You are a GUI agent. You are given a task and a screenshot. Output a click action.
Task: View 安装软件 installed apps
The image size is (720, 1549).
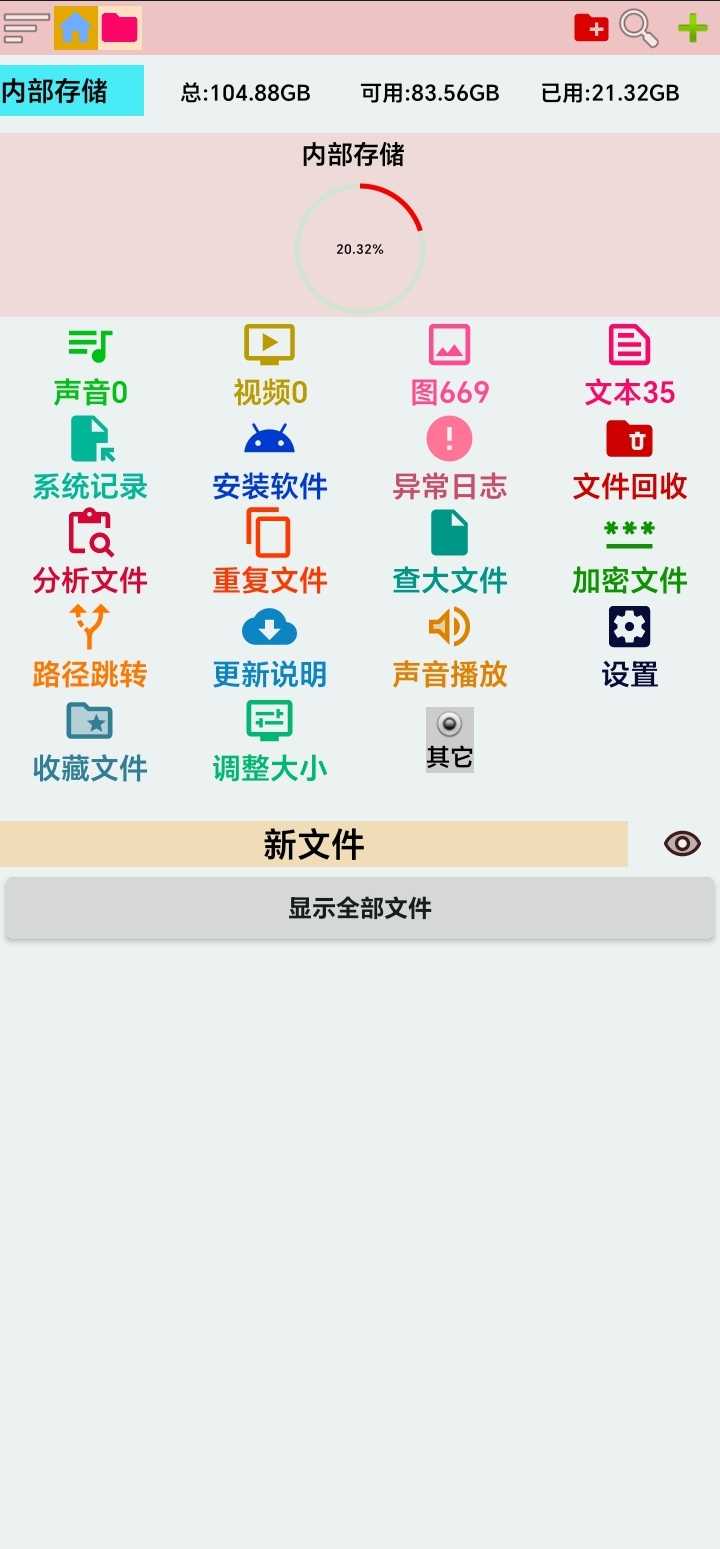(270, 461)
